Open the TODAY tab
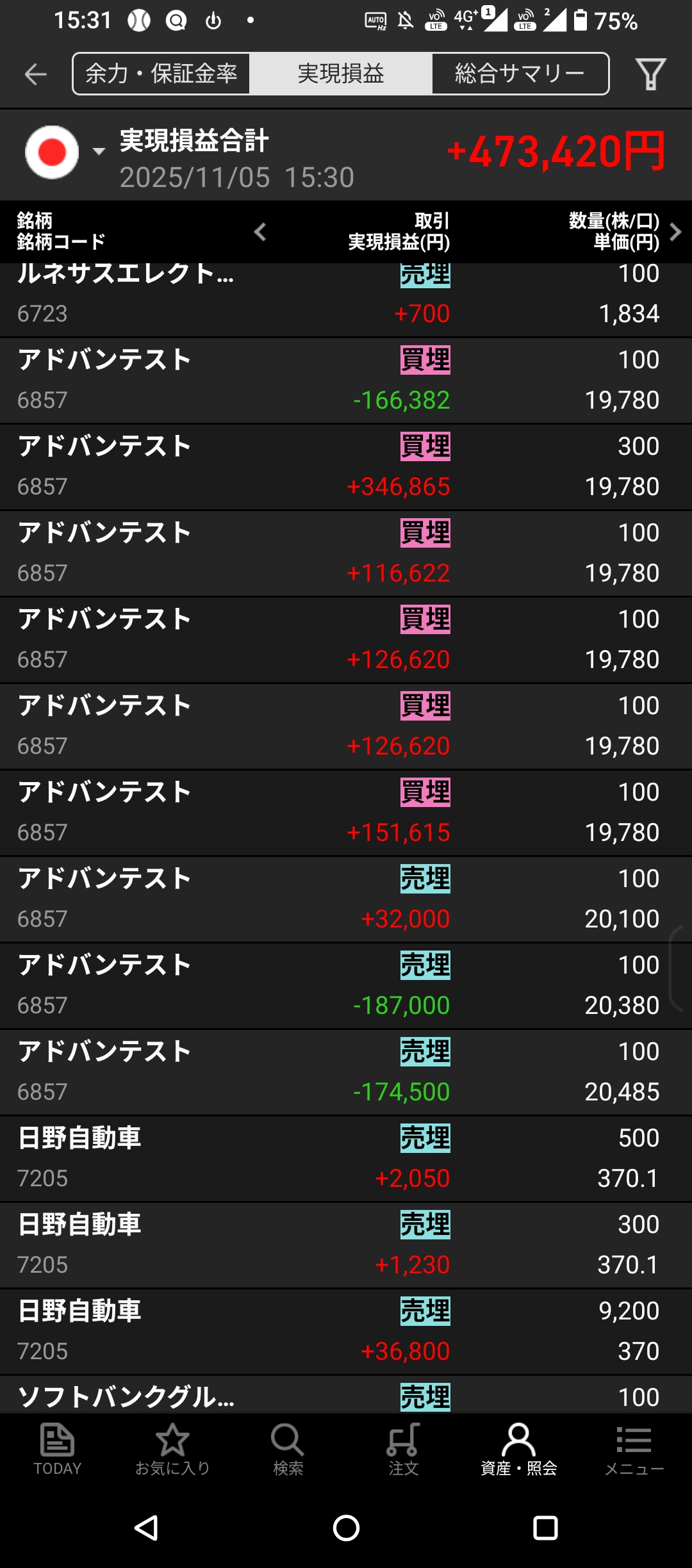 58,1450
